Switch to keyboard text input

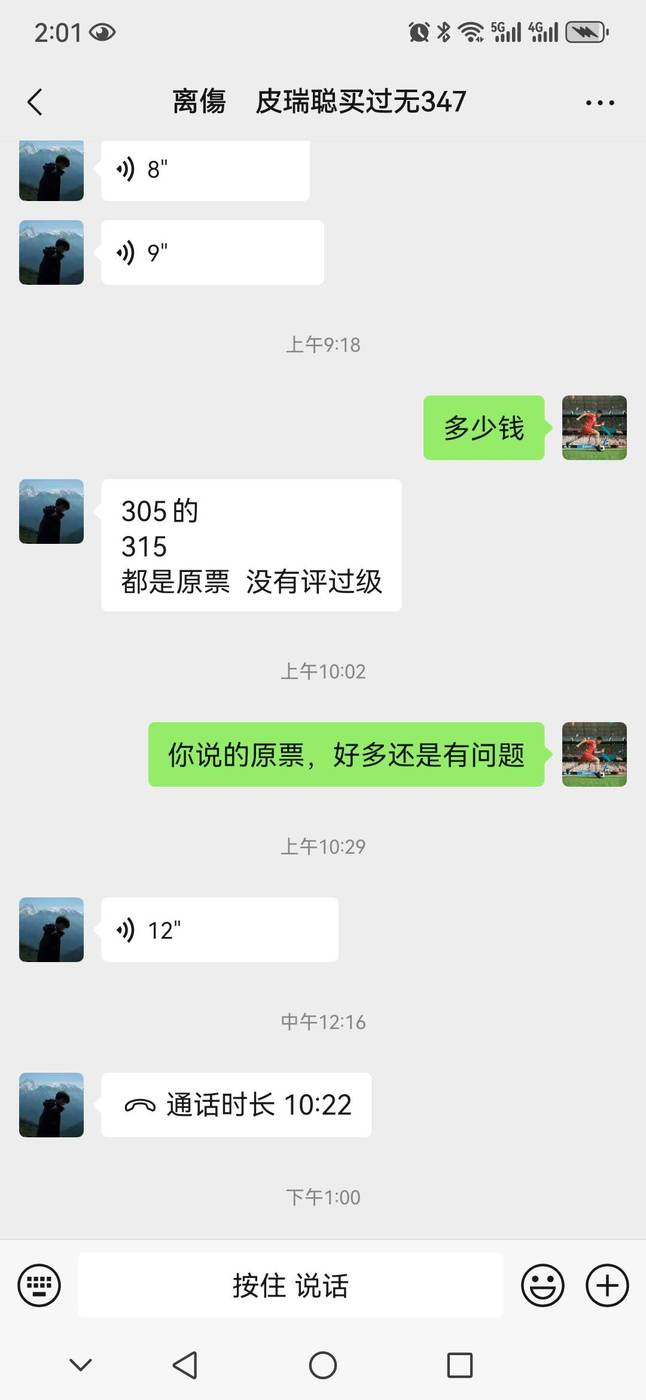coord(40,1285)
